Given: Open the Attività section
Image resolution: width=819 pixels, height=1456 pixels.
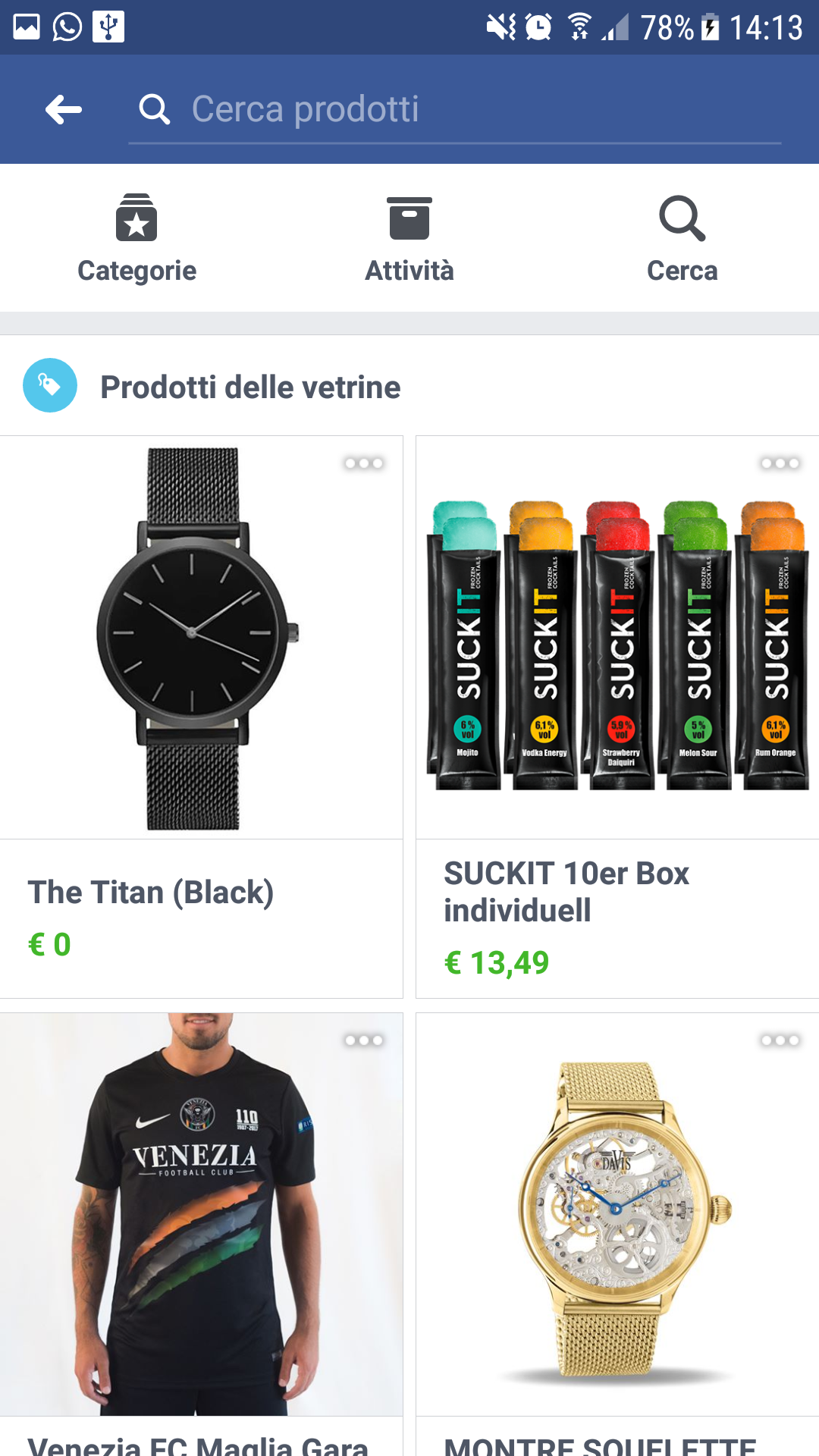Looking at the screenshot, I should click(x=409, y=239).
